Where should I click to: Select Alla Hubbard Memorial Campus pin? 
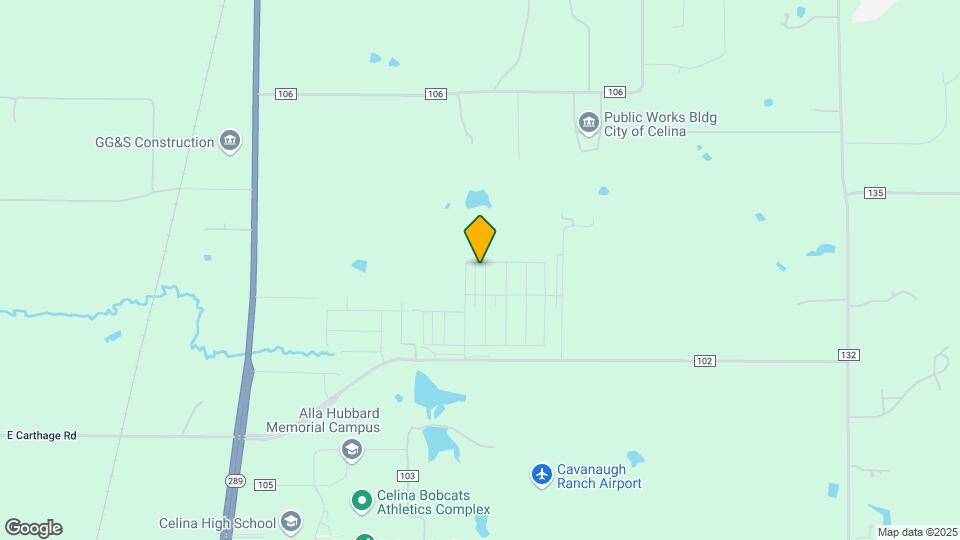[x=351, y=450]
